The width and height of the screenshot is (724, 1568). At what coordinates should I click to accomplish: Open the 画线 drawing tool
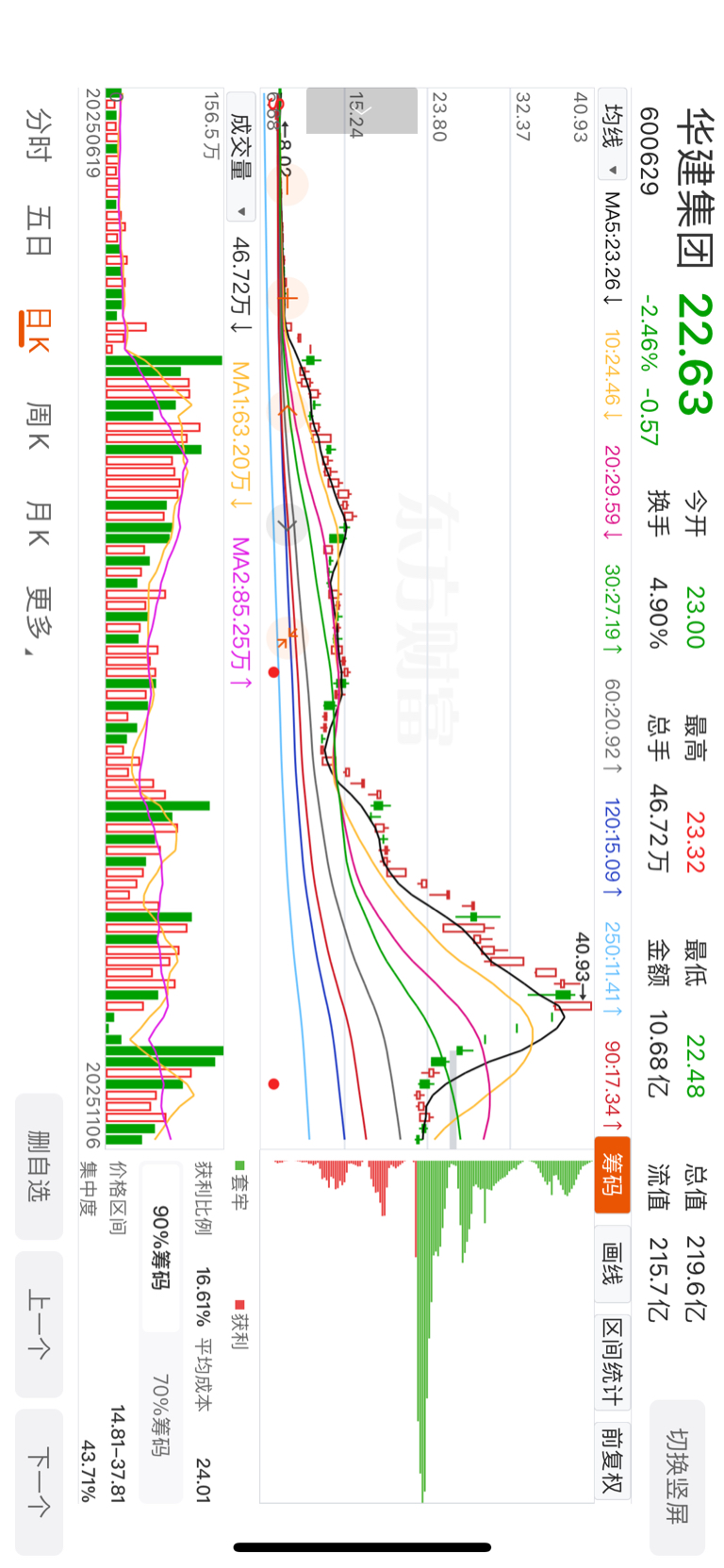tap(613, 1263)
